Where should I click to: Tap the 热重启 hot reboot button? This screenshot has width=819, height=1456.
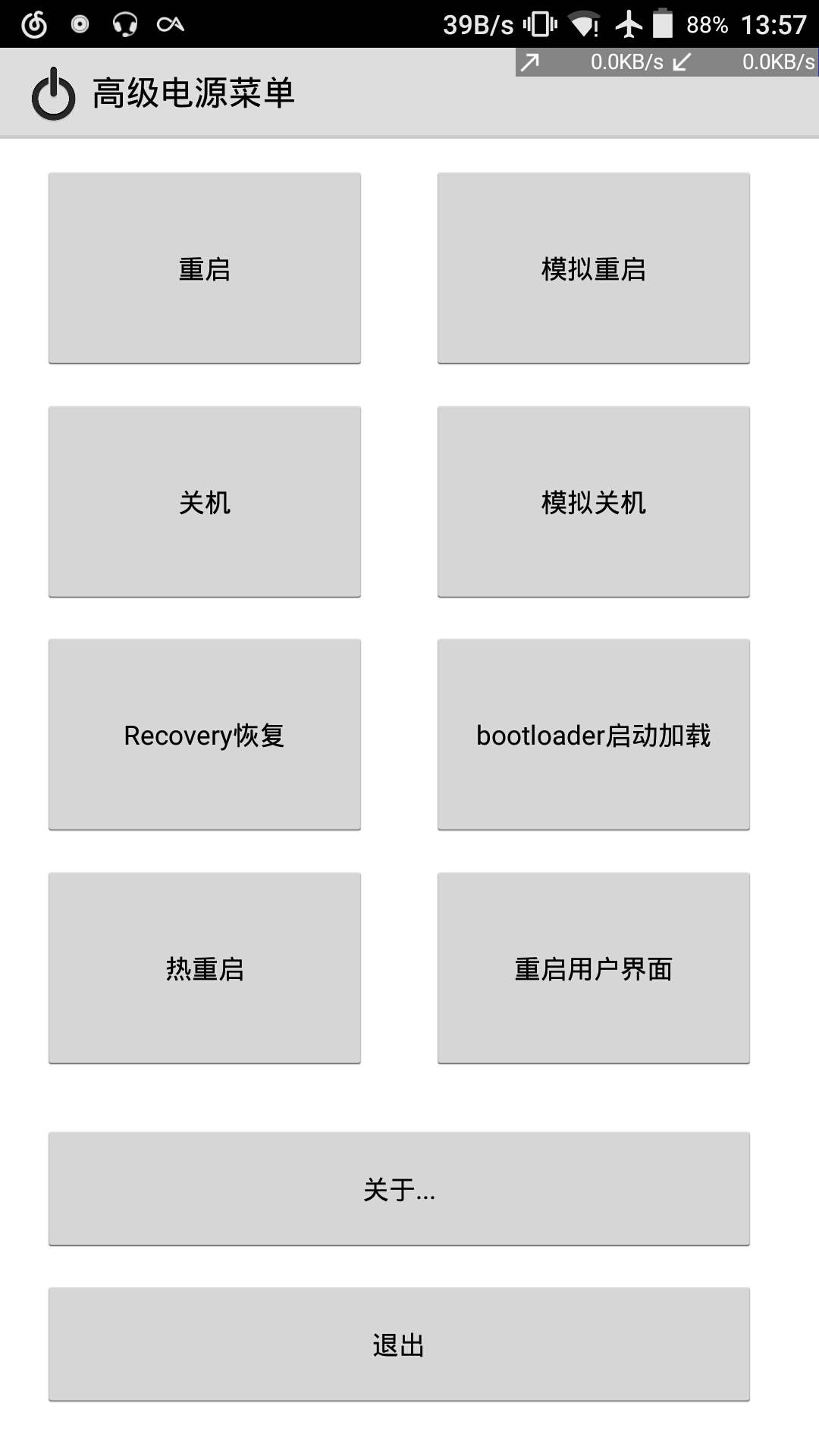(205, 968)
